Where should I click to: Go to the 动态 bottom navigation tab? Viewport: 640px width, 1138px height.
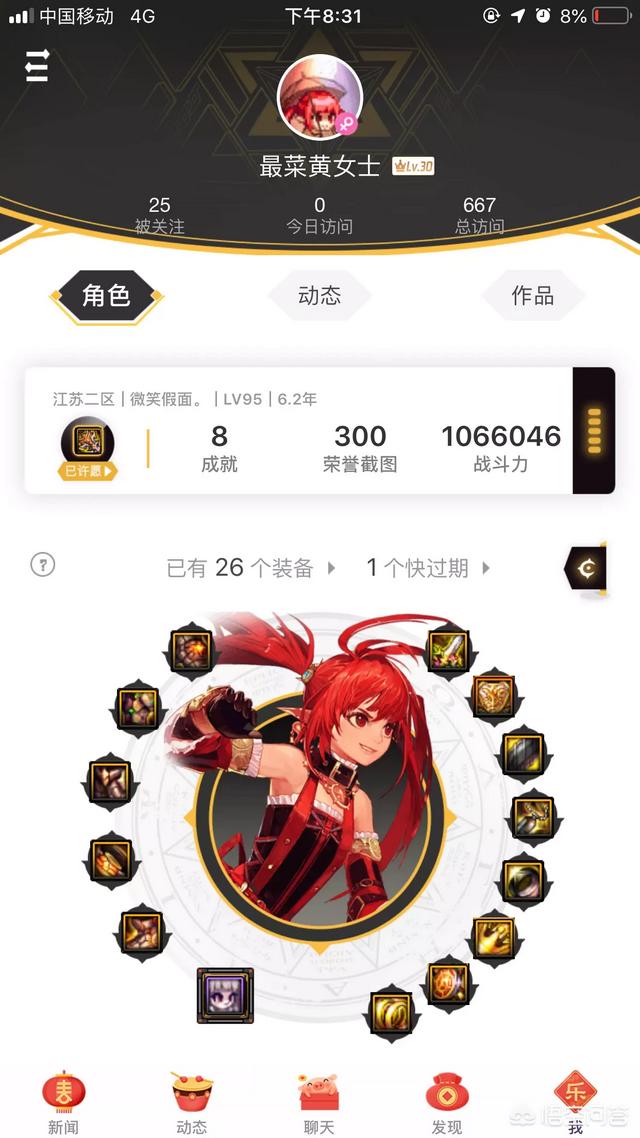pyautogui.click(x=192, y=1102)
